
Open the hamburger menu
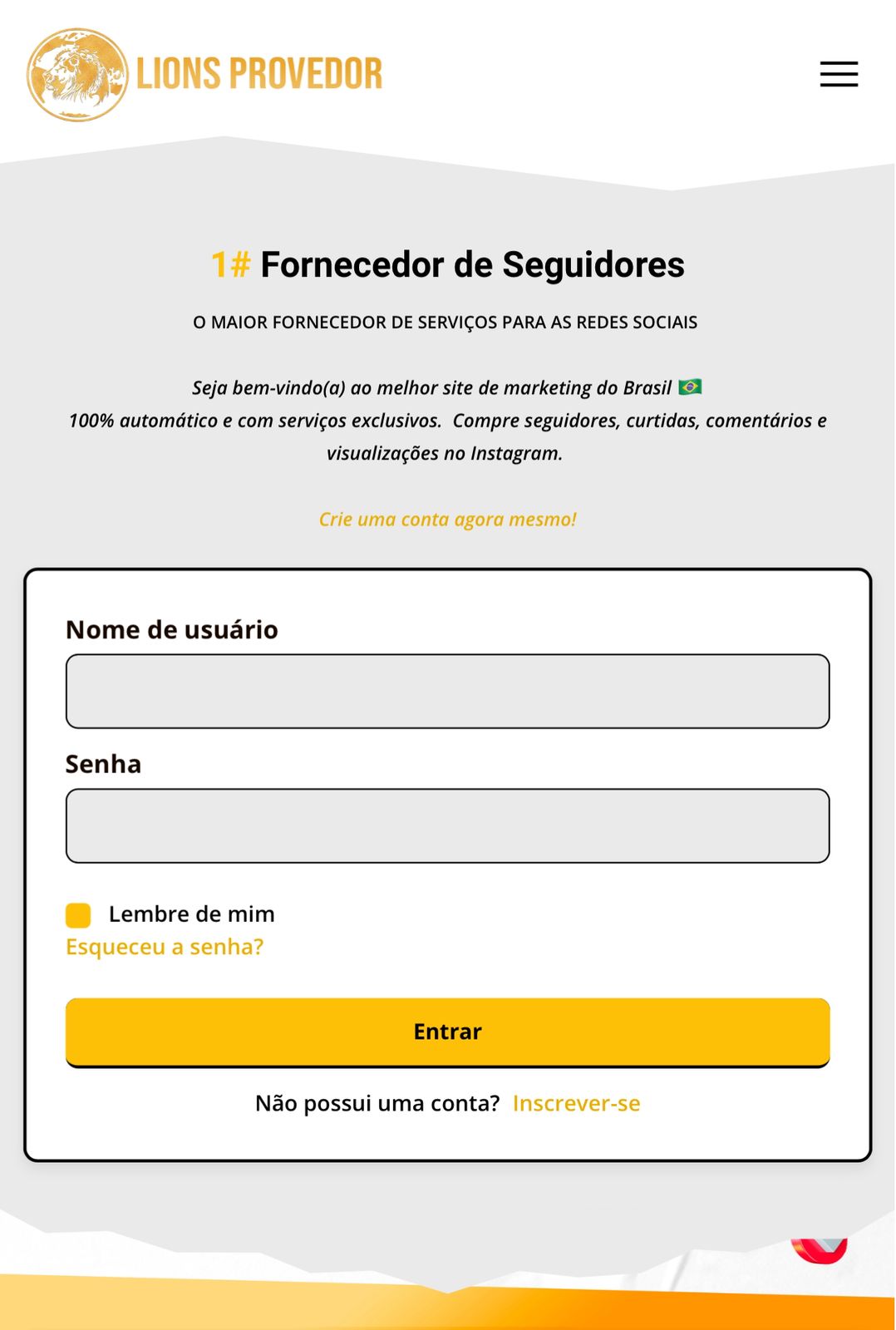tap(839, 74)
